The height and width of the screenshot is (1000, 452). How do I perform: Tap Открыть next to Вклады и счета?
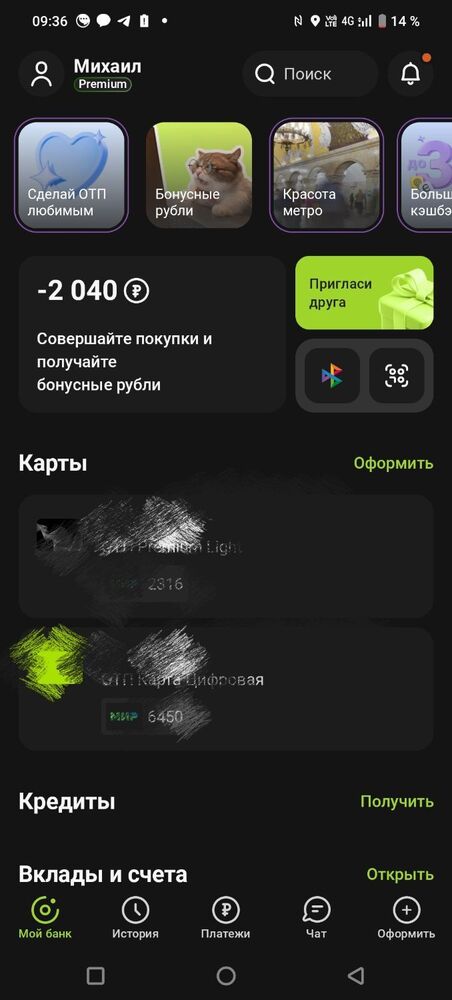pyautogui.click(x=400, y=874)
